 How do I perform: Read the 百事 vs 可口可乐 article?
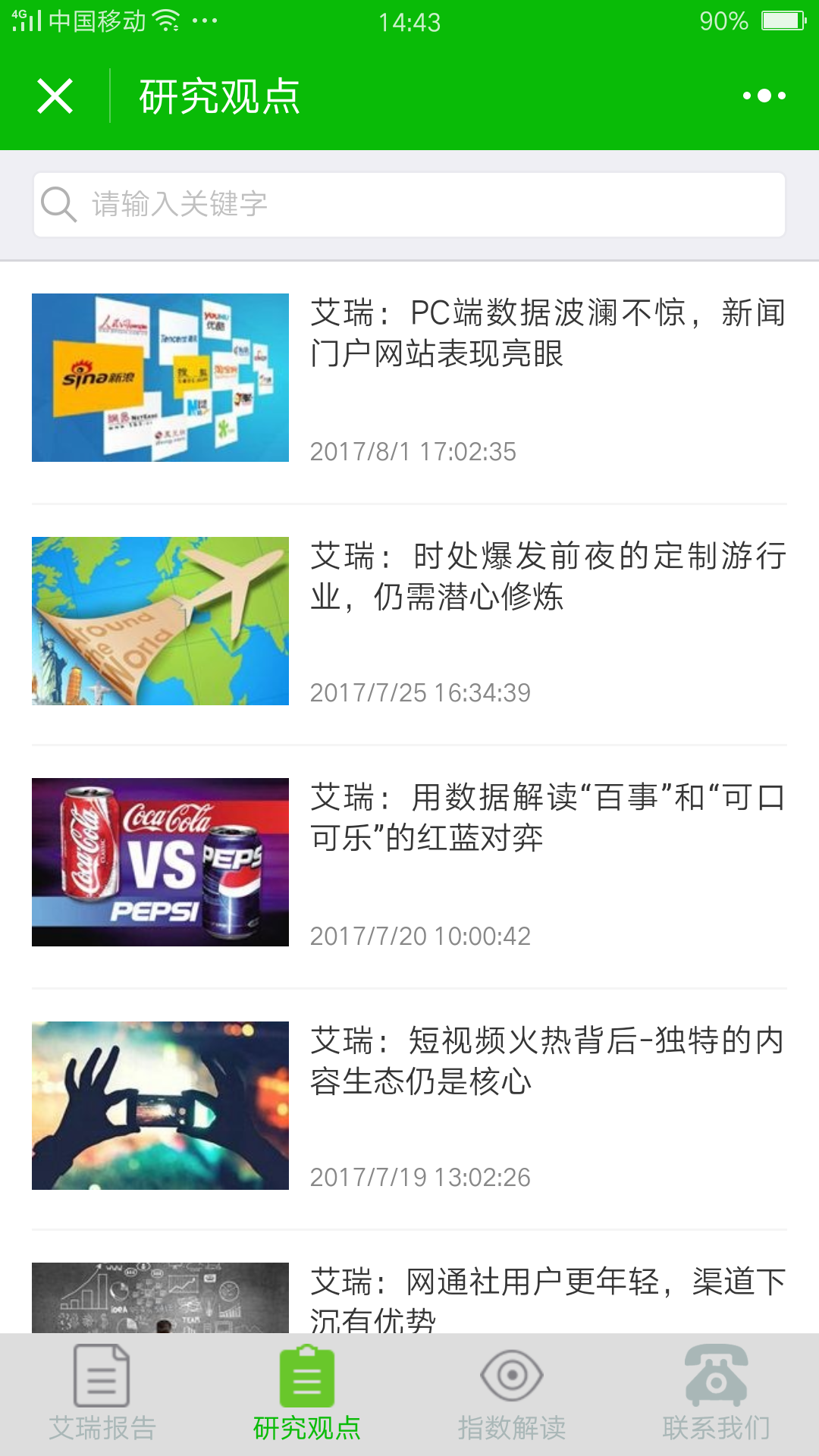[409, 862]
